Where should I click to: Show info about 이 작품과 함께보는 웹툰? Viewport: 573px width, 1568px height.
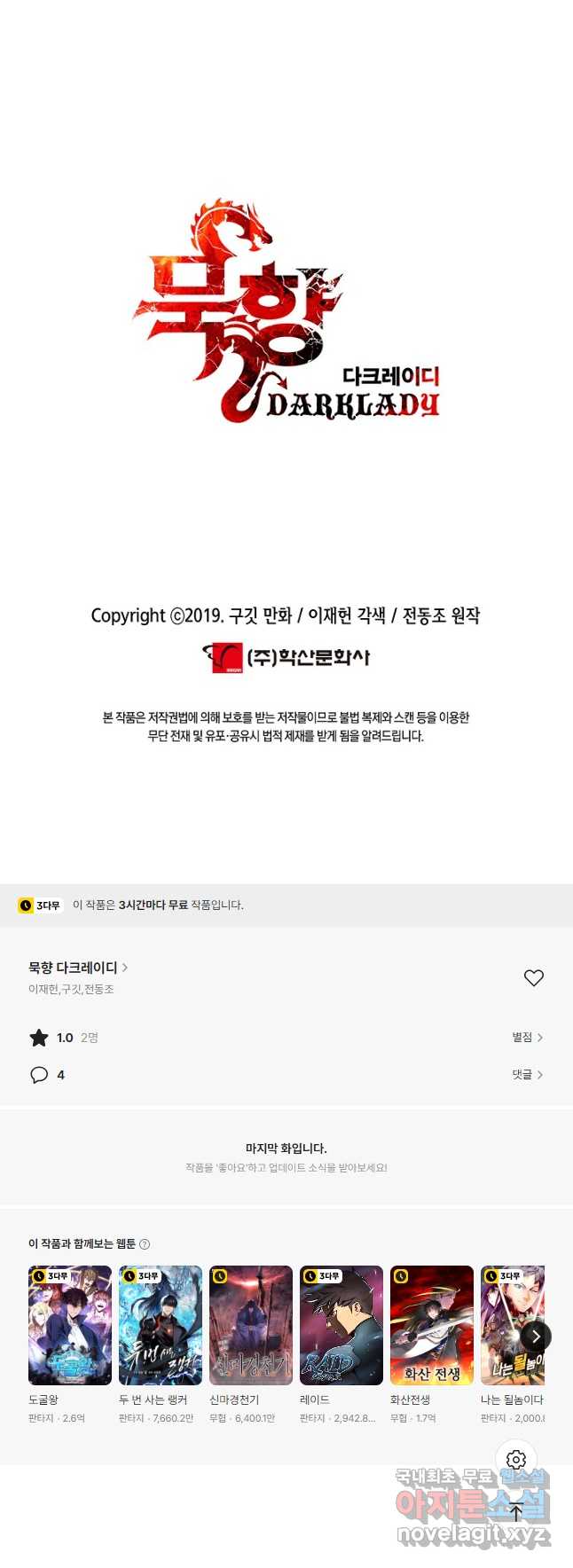[145, 1244]
